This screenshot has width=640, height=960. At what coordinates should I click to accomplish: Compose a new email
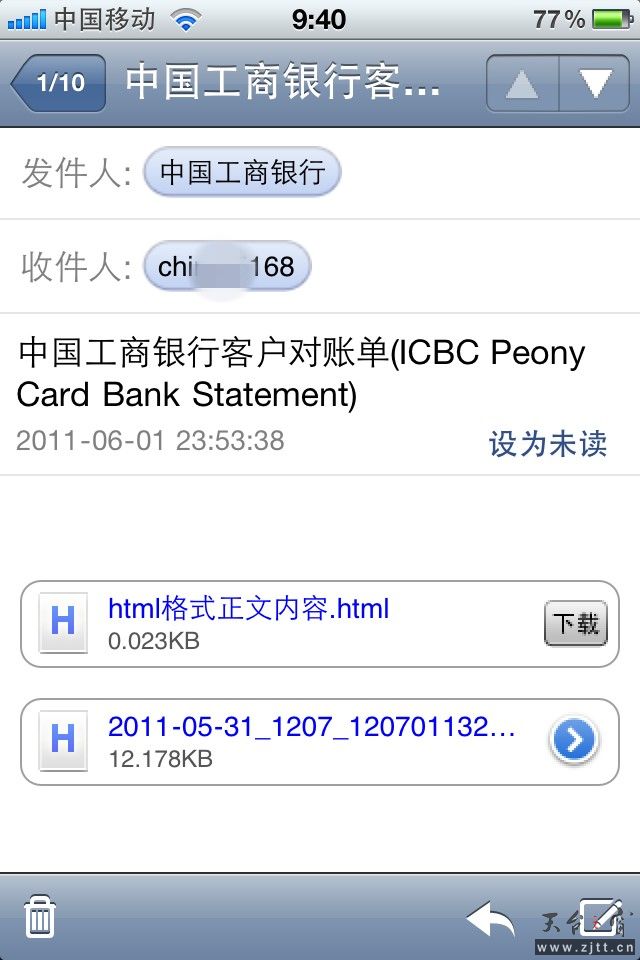600,916
